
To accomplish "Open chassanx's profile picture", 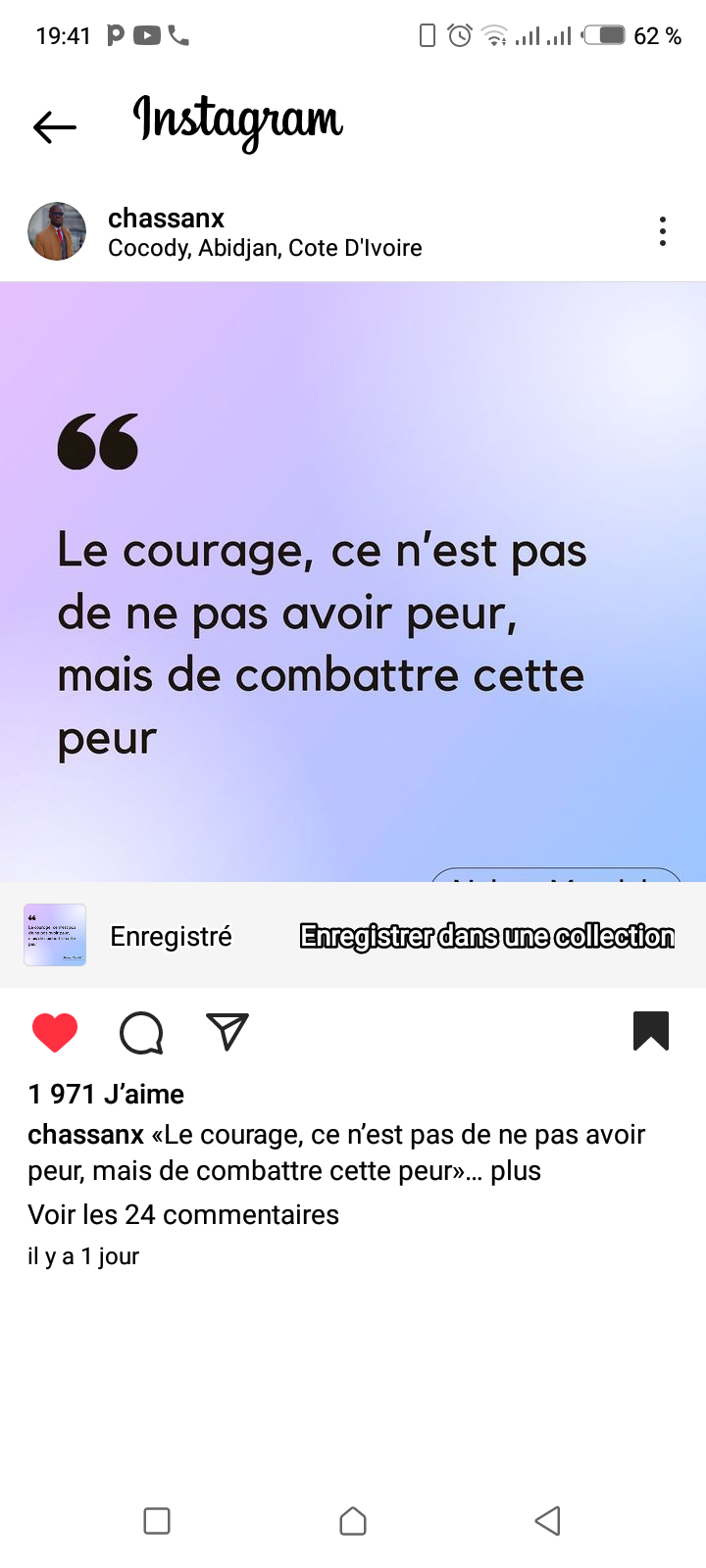I will tap(57, 232).
